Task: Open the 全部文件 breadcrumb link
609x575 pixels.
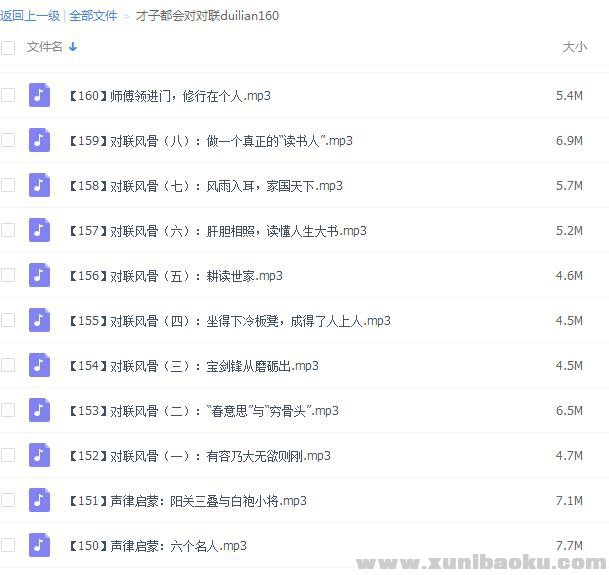Action: point(93,16)
